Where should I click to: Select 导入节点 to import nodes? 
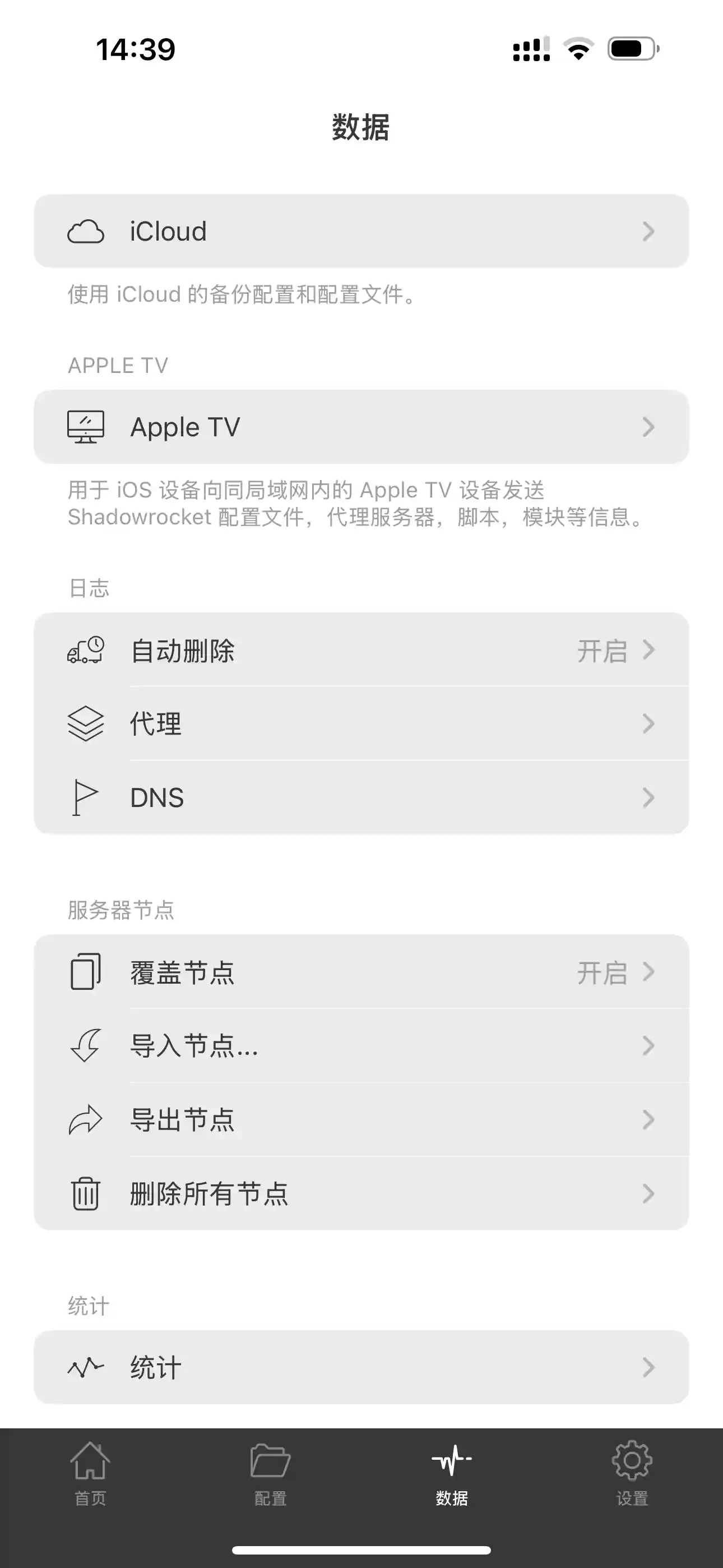tap(361, 1046)
